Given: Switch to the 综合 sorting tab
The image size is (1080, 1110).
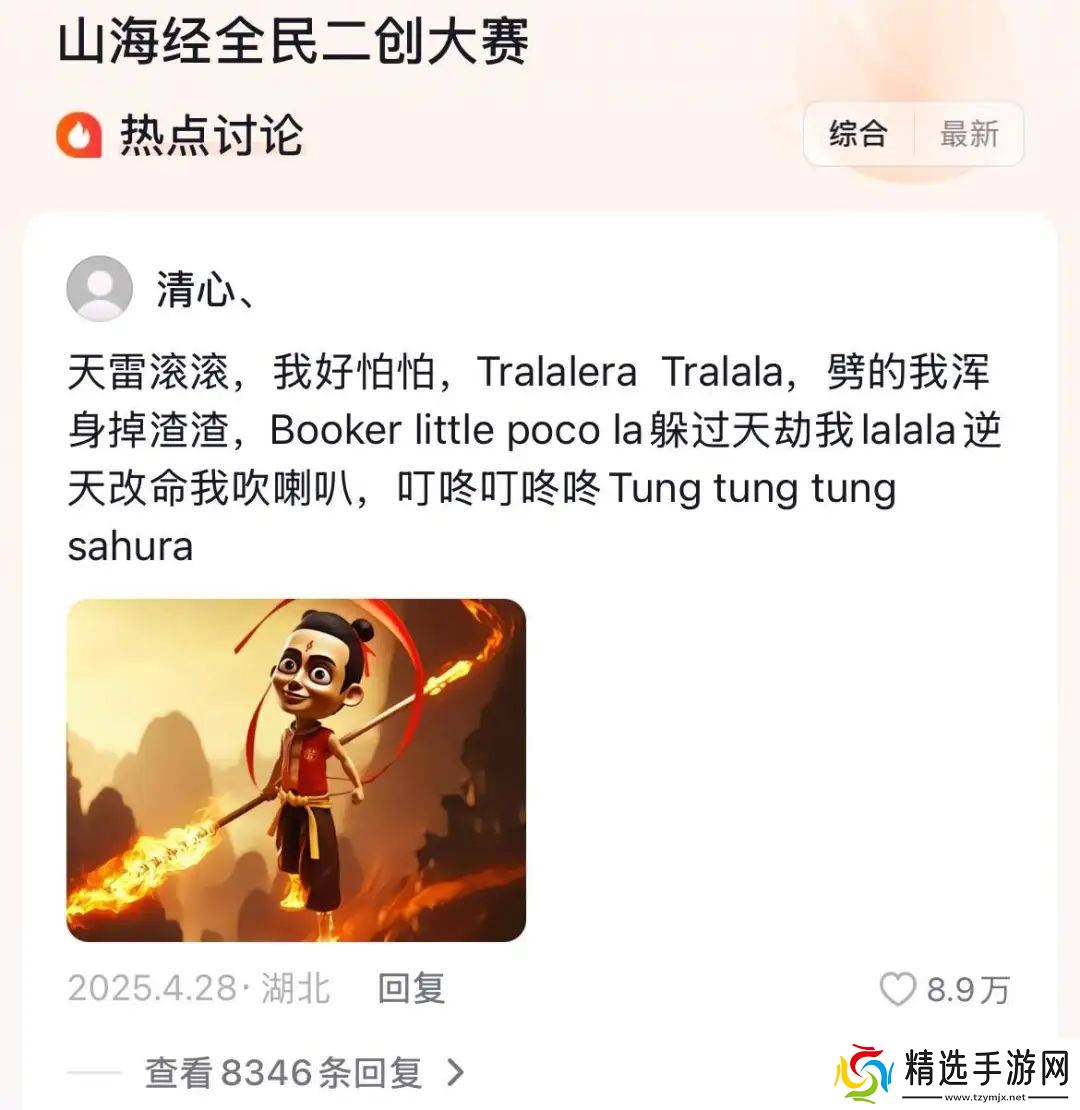Looking at the screenshot, I should tap(858, 134).
